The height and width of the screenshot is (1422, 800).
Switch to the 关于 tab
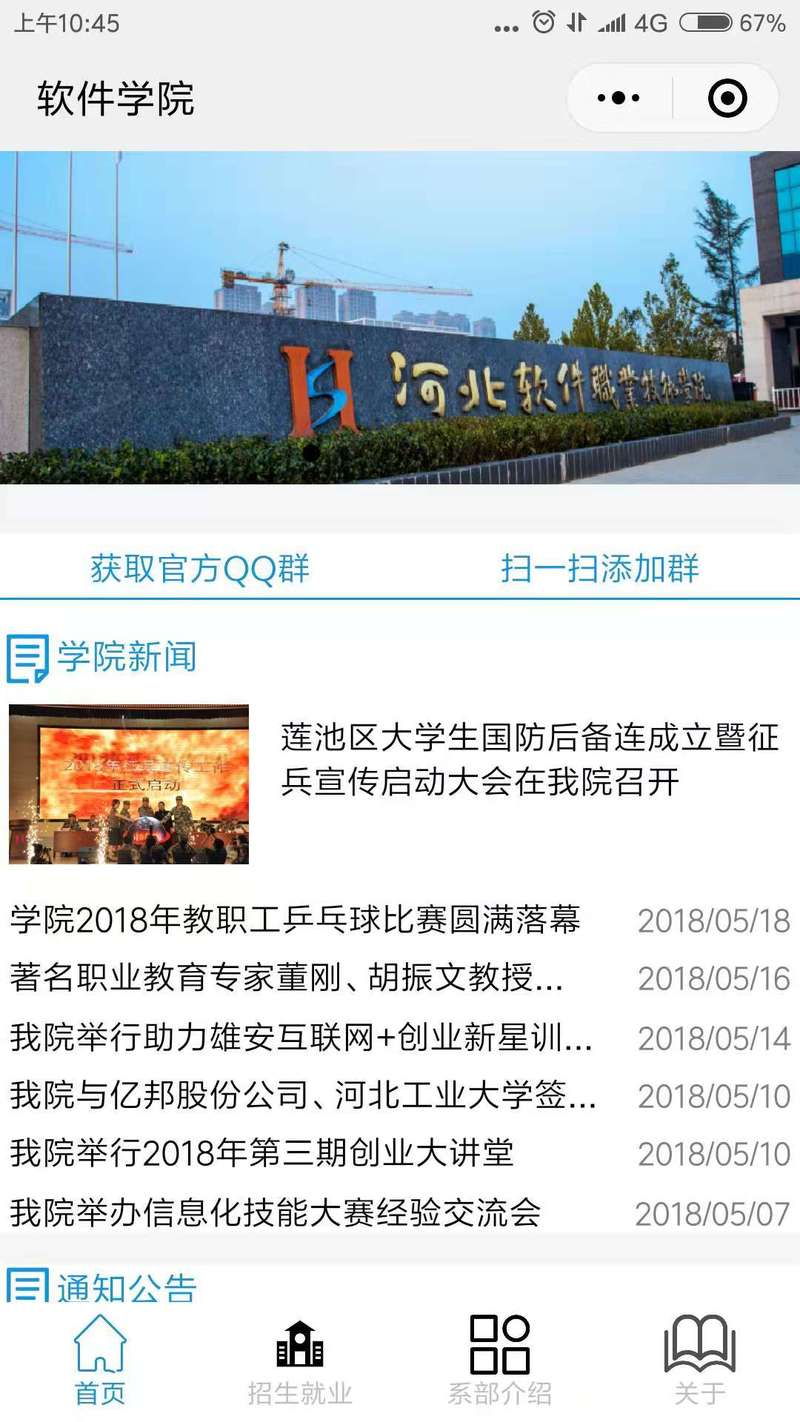pos(700,1360)
